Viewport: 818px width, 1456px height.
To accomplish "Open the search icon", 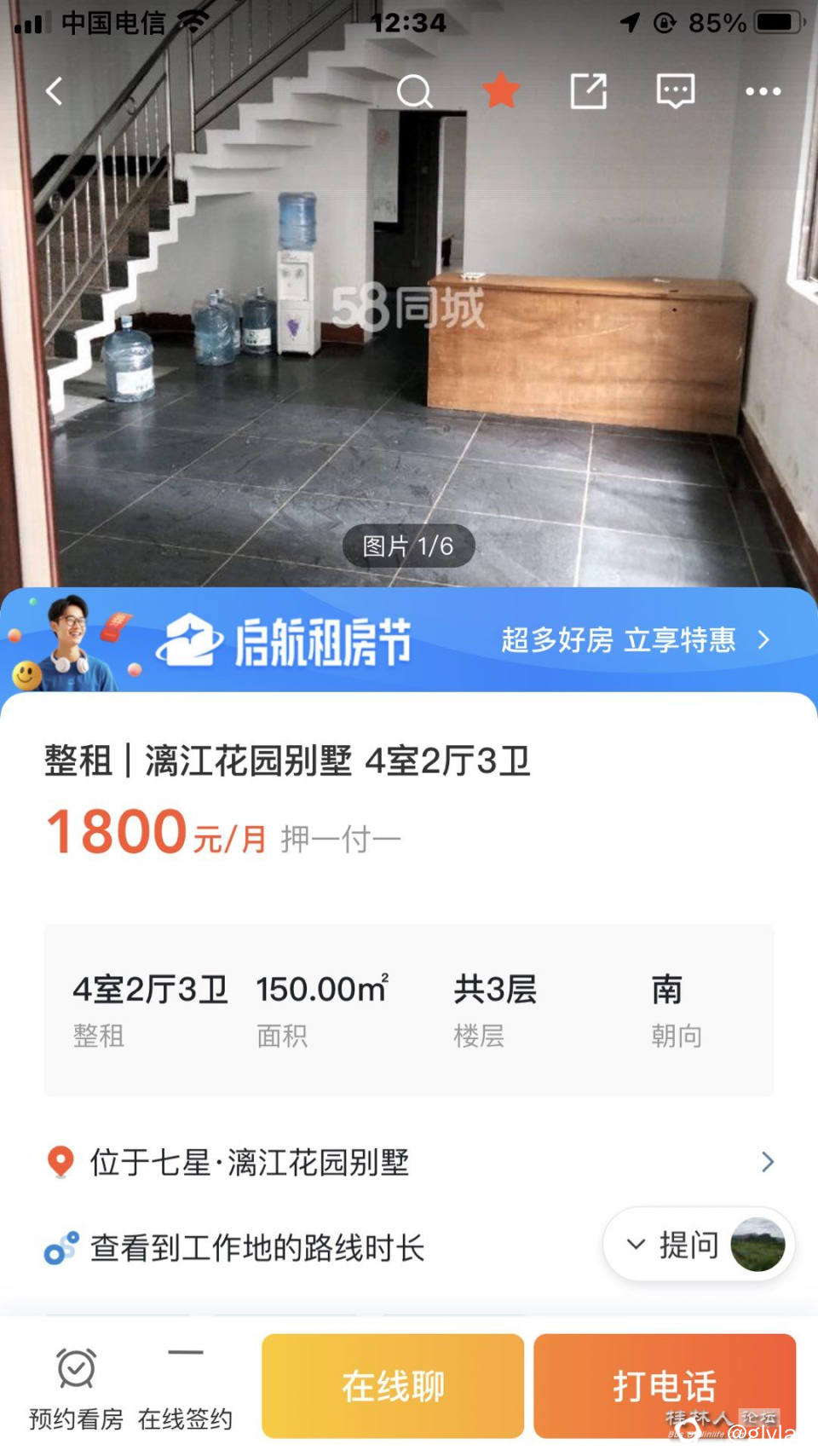I will coord(414,91).
